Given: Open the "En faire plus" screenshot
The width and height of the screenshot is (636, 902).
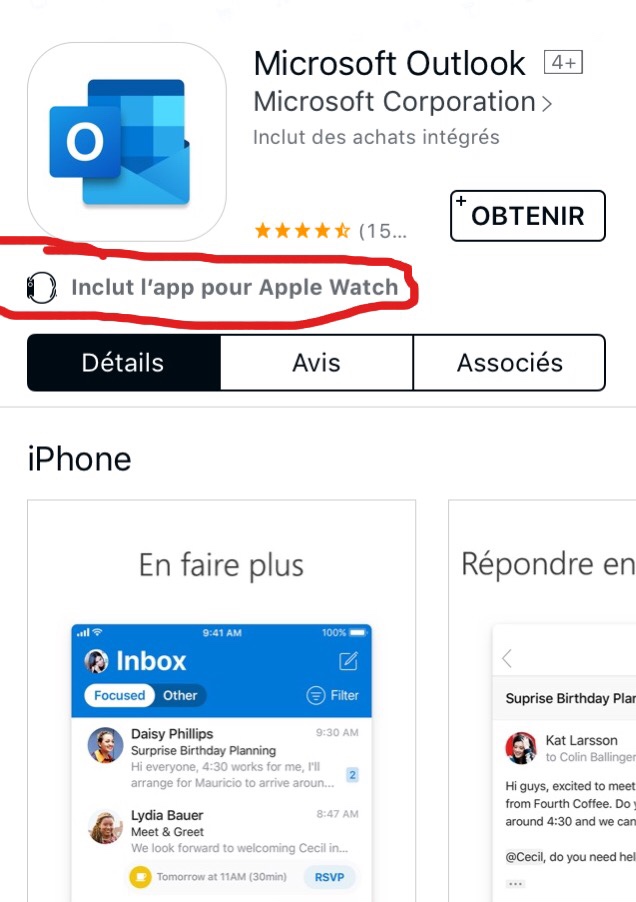Looking at the screenshot, I should (221, 700).
